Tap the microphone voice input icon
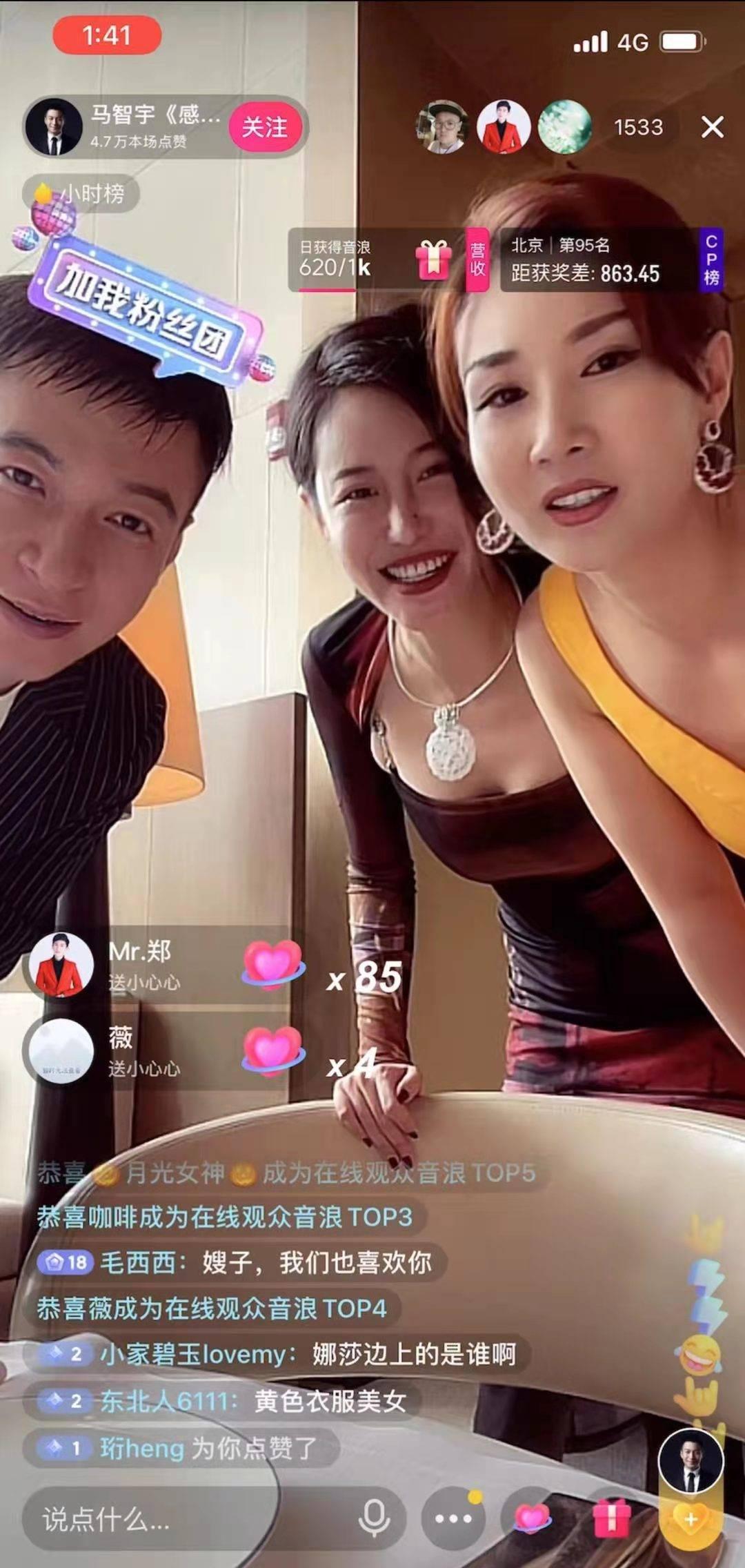This screenshot has width=745, height=1568. coord(374,1518)
